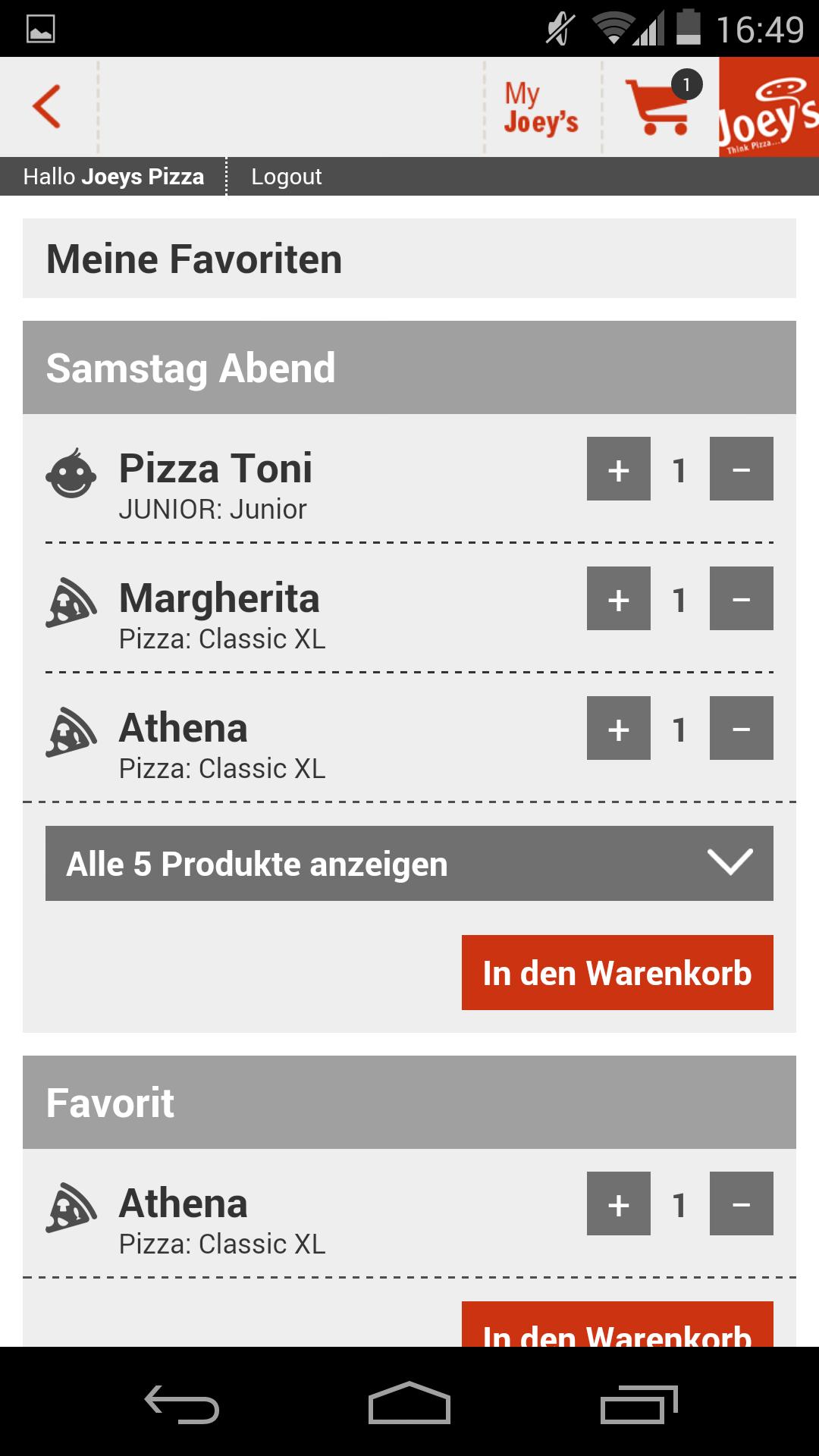Viewport: 819px width, 1456px height.
Task: Add Samstag Abend to Warenkorb
Action: pyautogui.click(x=617, y=972)
